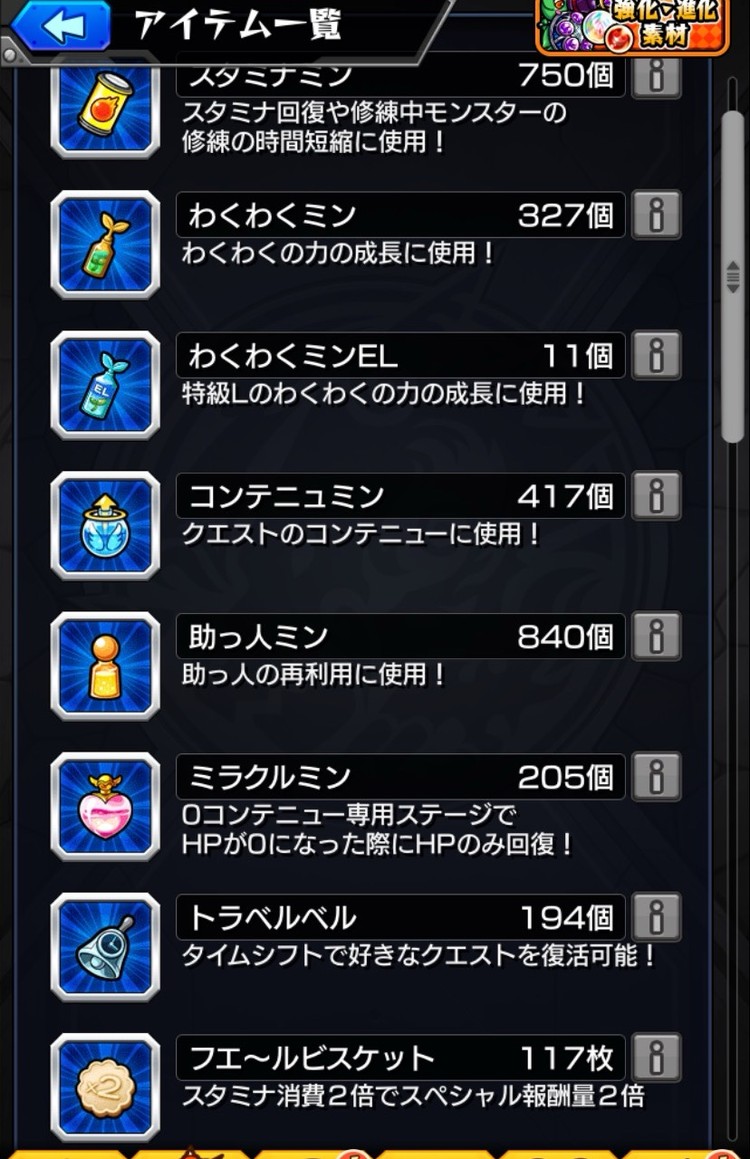Viewport: 750px width, 1159px height.
Task: Go back using the blue arrow
Action: 60,27
